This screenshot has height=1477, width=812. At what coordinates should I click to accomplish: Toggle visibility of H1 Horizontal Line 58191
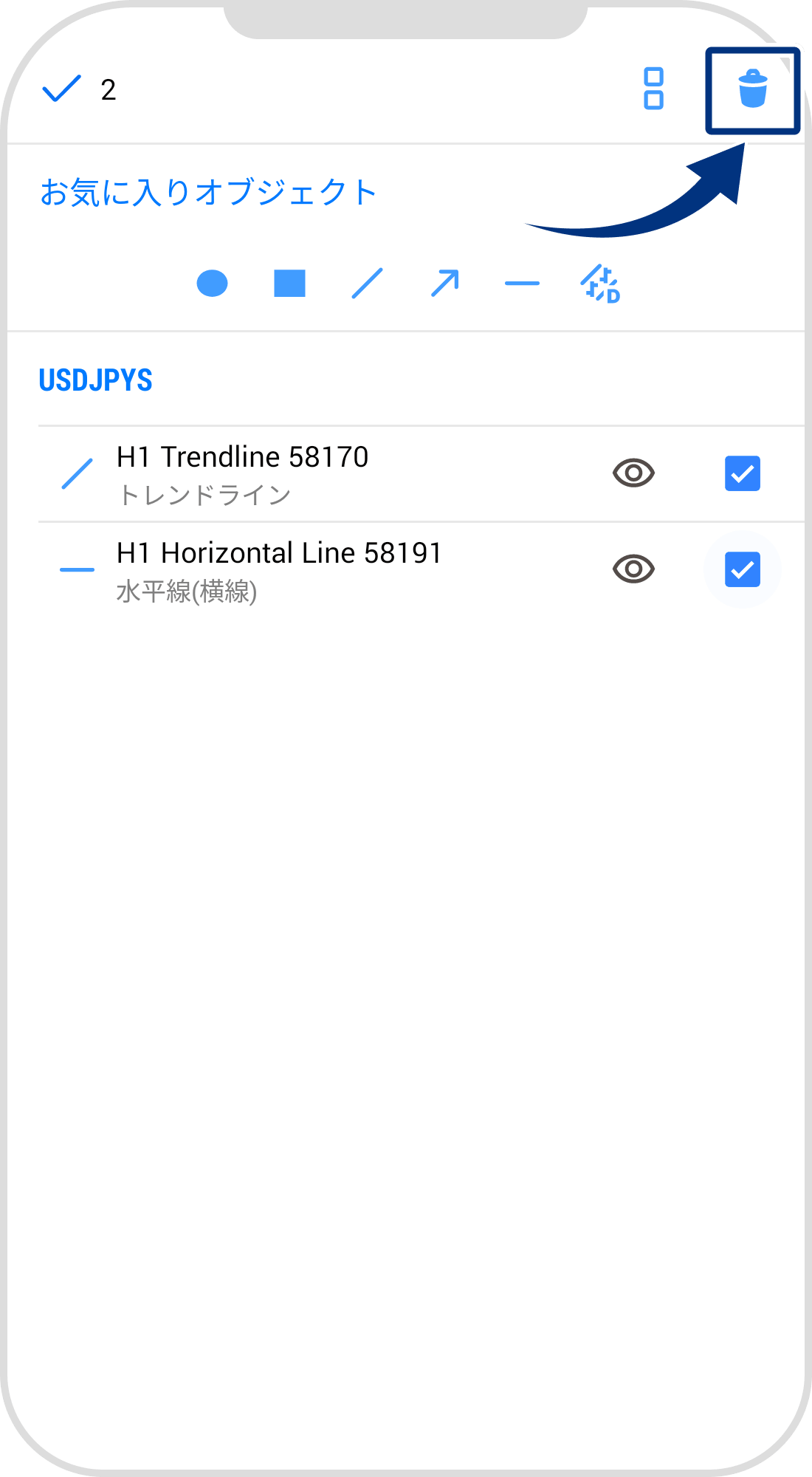tap(633, 570)
